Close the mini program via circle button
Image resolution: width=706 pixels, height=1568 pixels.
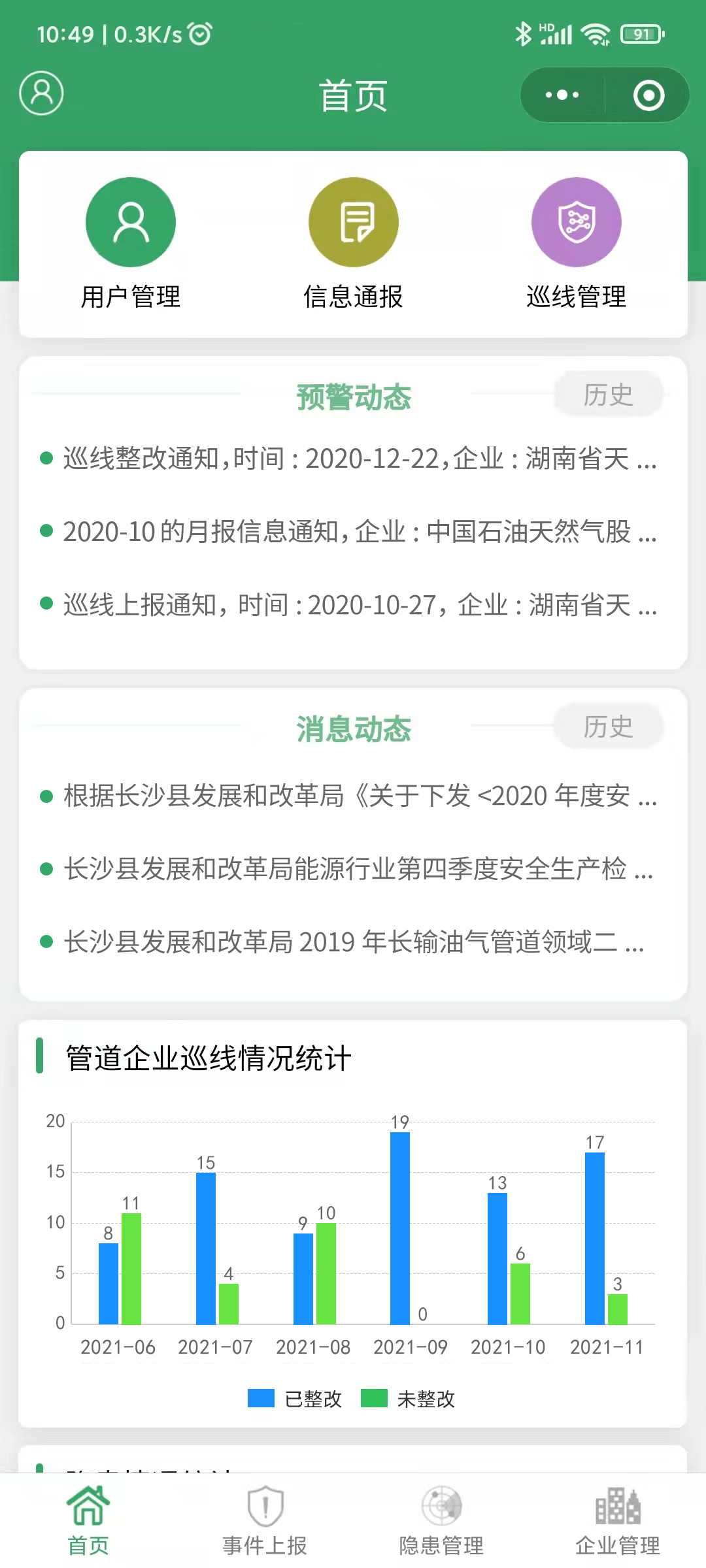point(648,95)
